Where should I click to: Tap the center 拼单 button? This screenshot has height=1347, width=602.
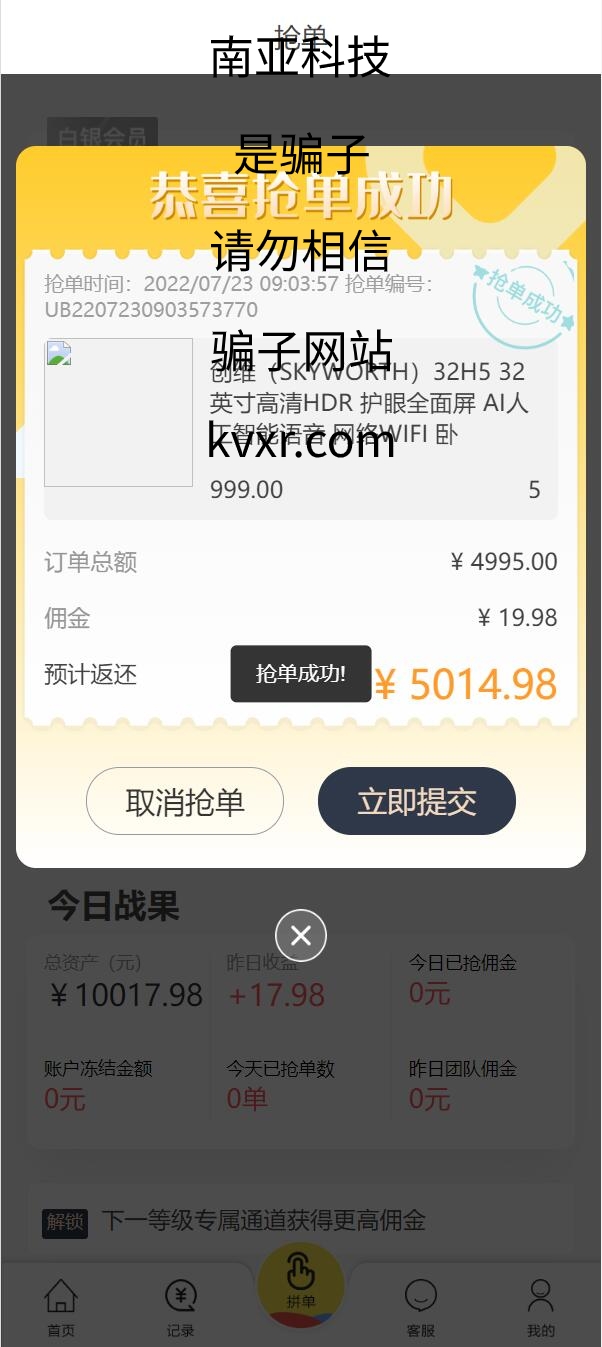pyautogui.click(x=301, y=1285)
